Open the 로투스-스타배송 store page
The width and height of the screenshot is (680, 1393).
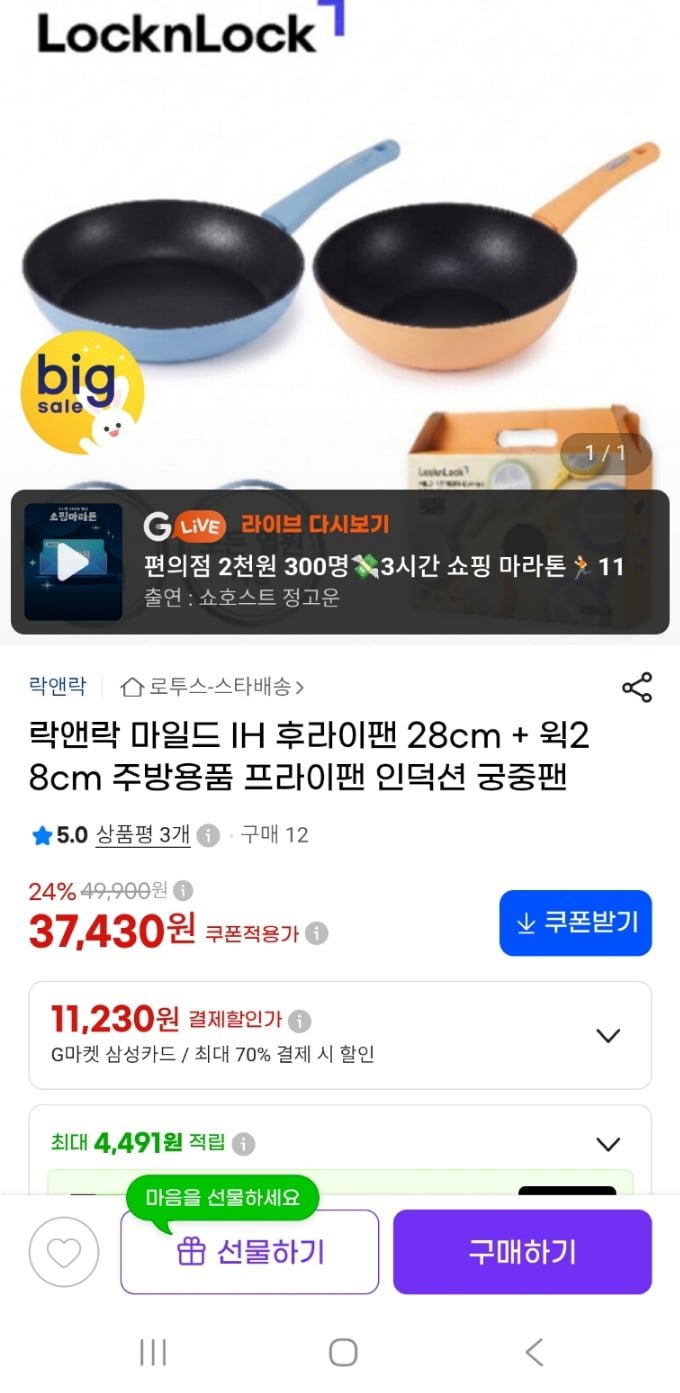coord(212,687)
